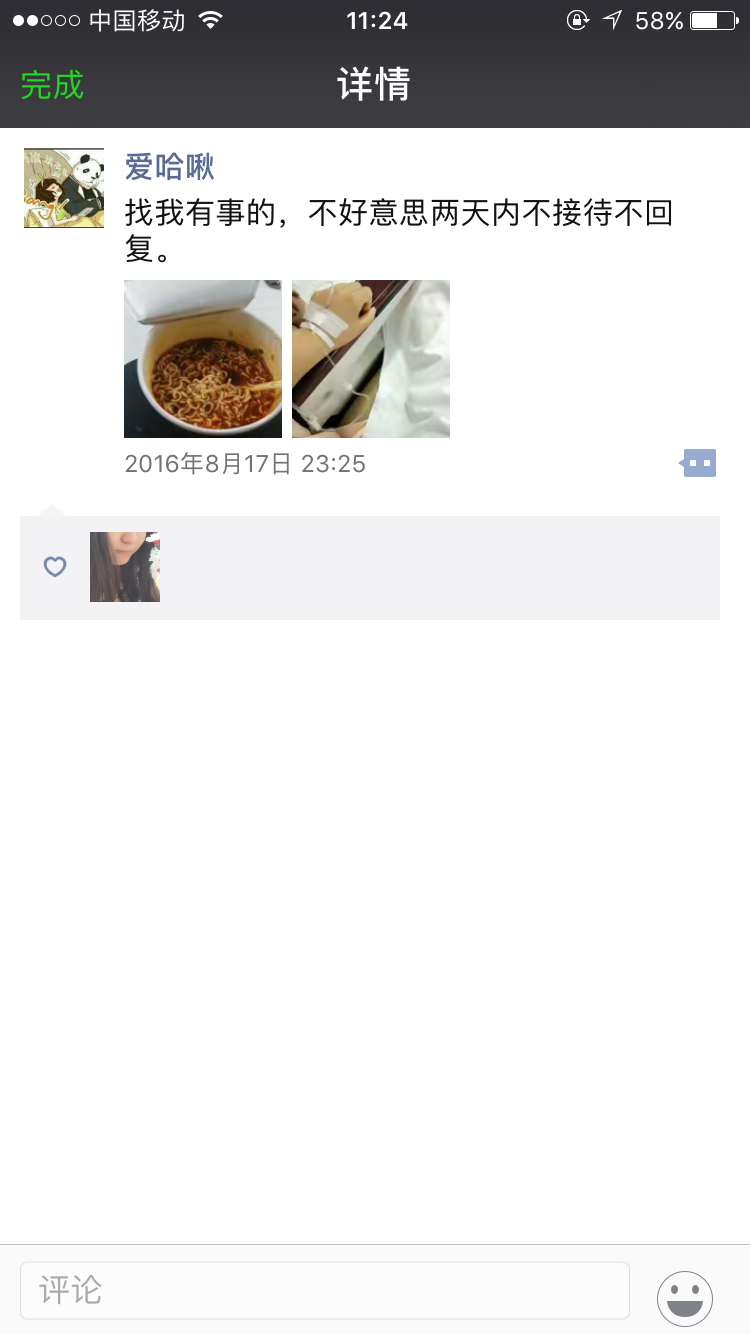Open the emoji picker

point(685,1298)
